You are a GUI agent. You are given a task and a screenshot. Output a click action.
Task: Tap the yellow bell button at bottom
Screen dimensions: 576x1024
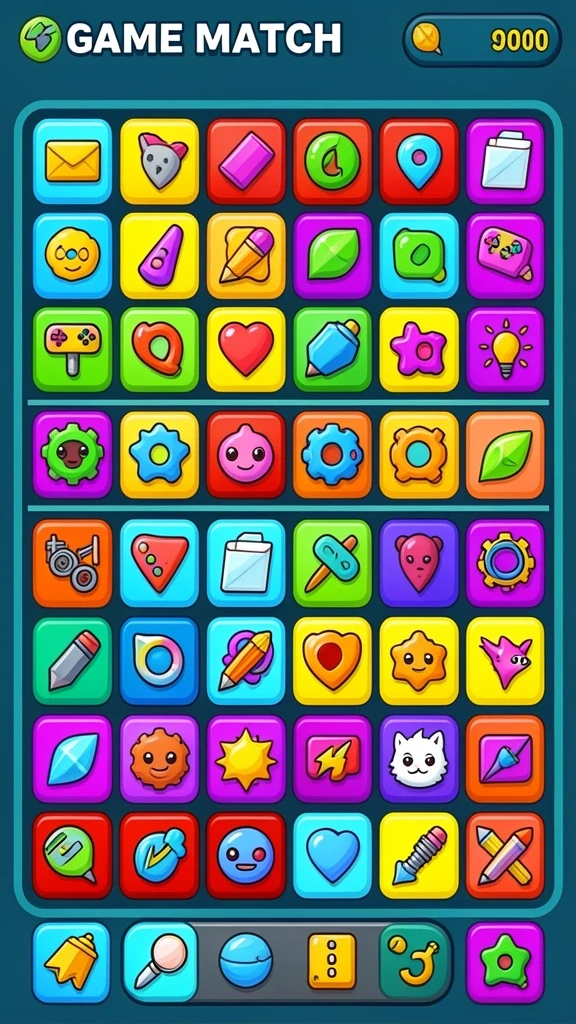tap(72, 962)
